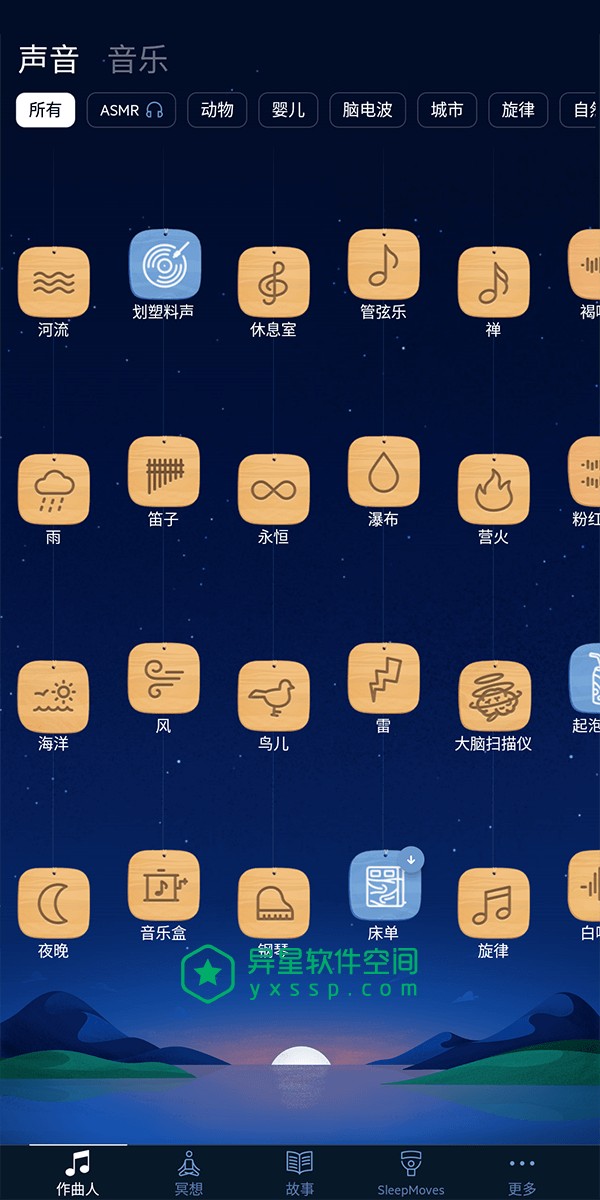
Task: Choose the 城市 category chip
Action: coord(447,110)
